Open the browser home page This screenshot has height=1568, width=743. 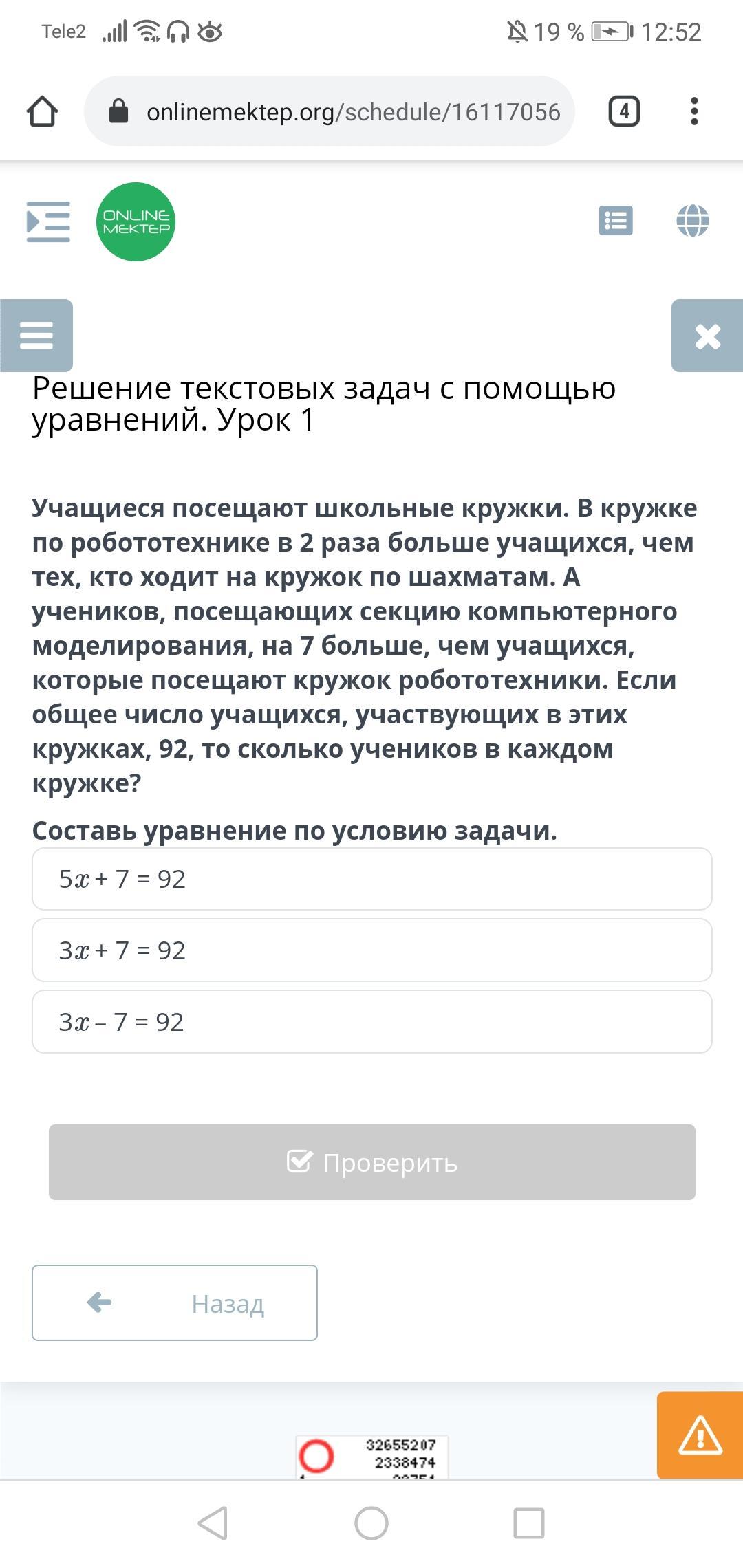42,111
